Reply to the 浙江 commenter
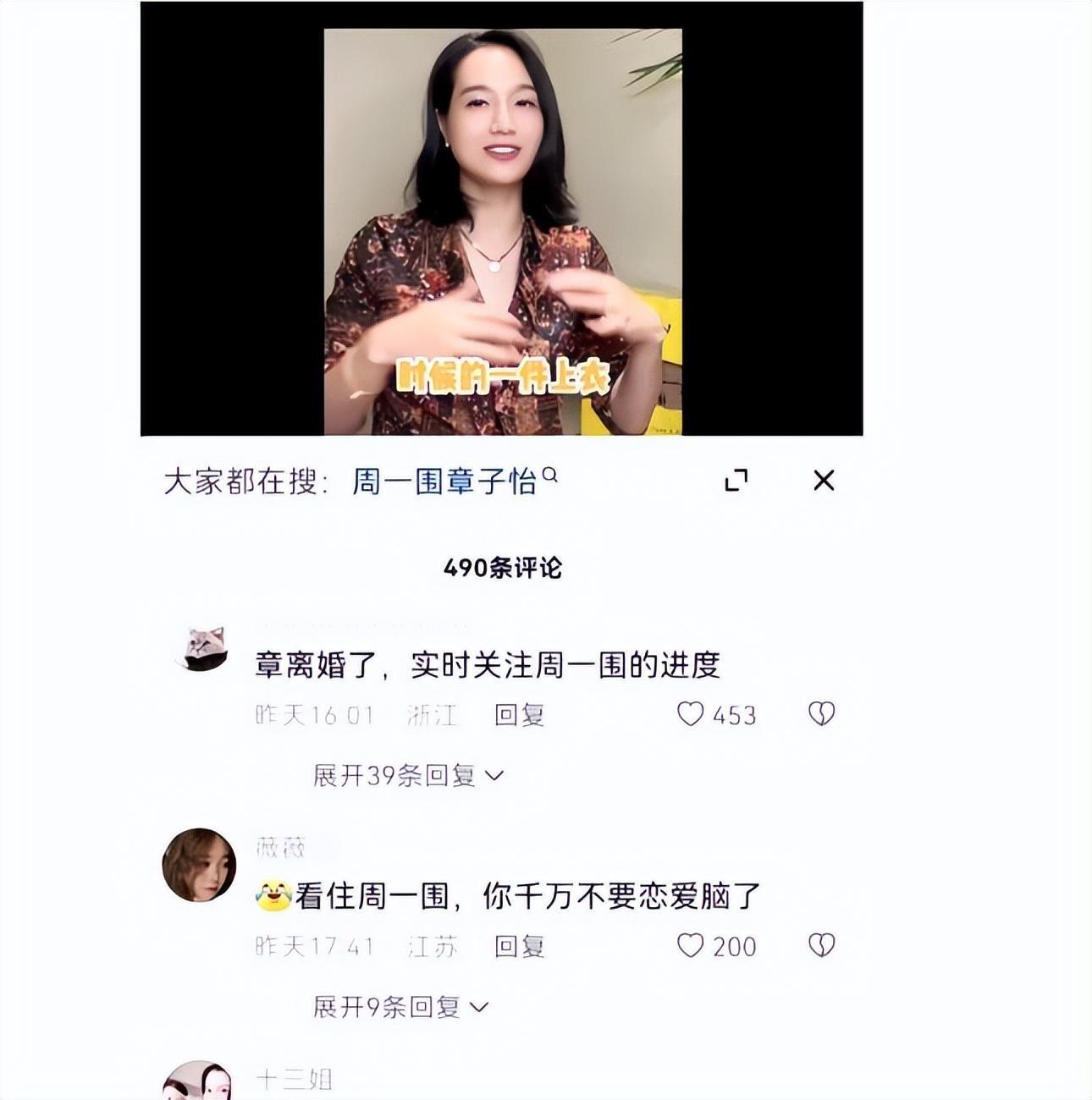This screenshot has width=1092, height=1100. [519, 715]
